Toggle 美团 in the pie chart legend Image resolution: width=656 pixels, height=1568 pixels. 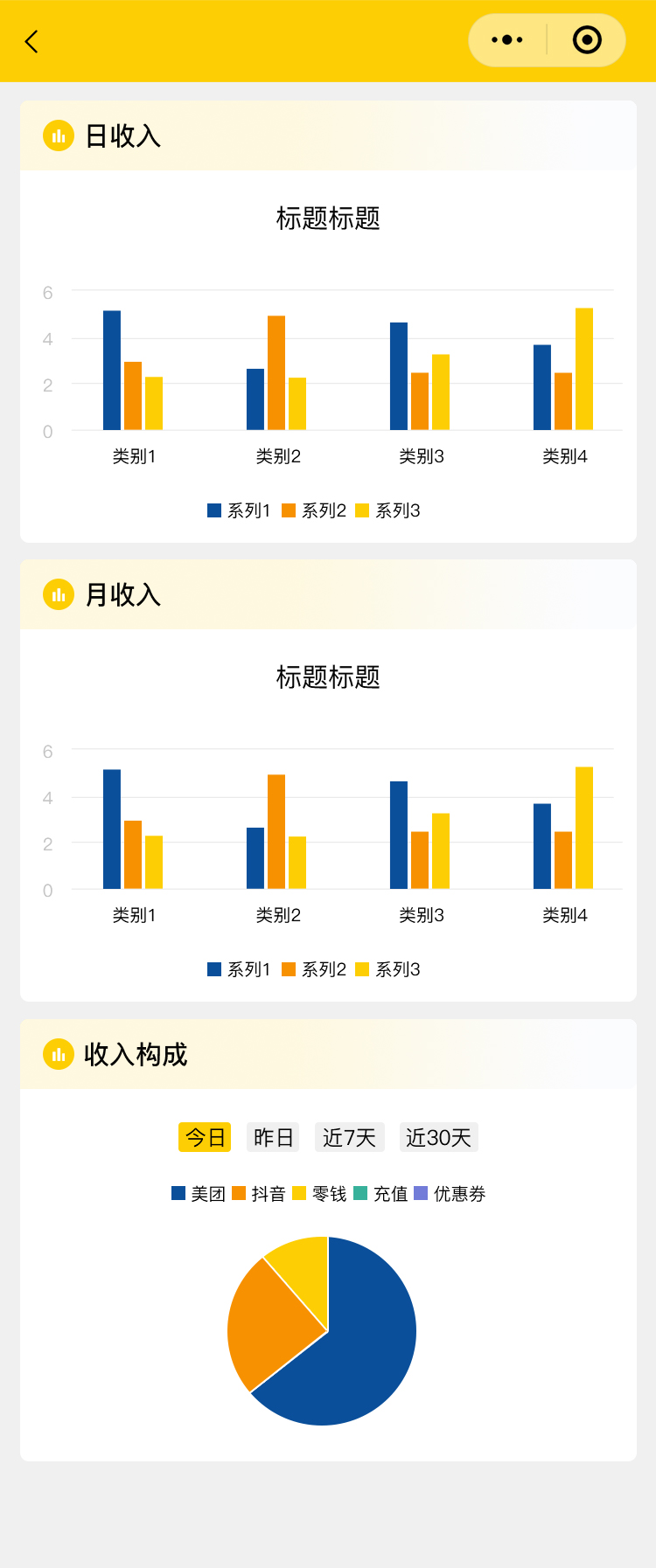coord(199,1194)
